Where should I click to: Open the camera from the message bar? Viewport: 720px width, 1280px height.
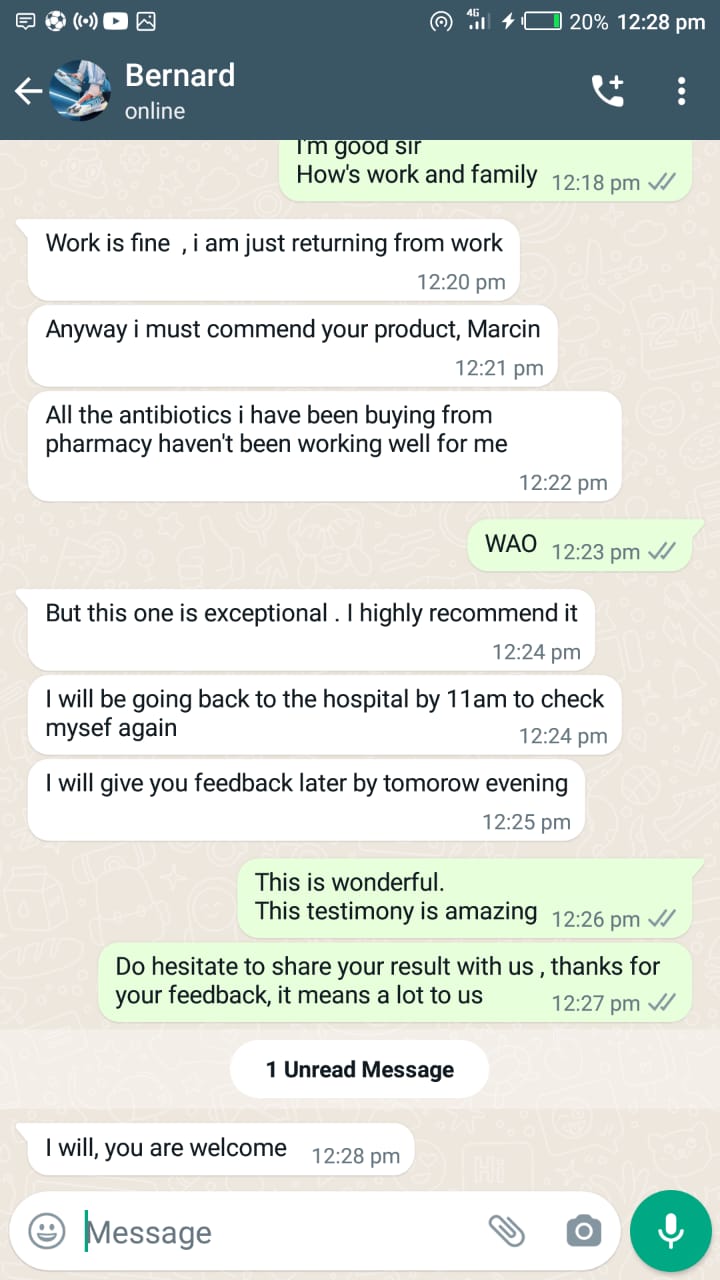coord(583,1231)
